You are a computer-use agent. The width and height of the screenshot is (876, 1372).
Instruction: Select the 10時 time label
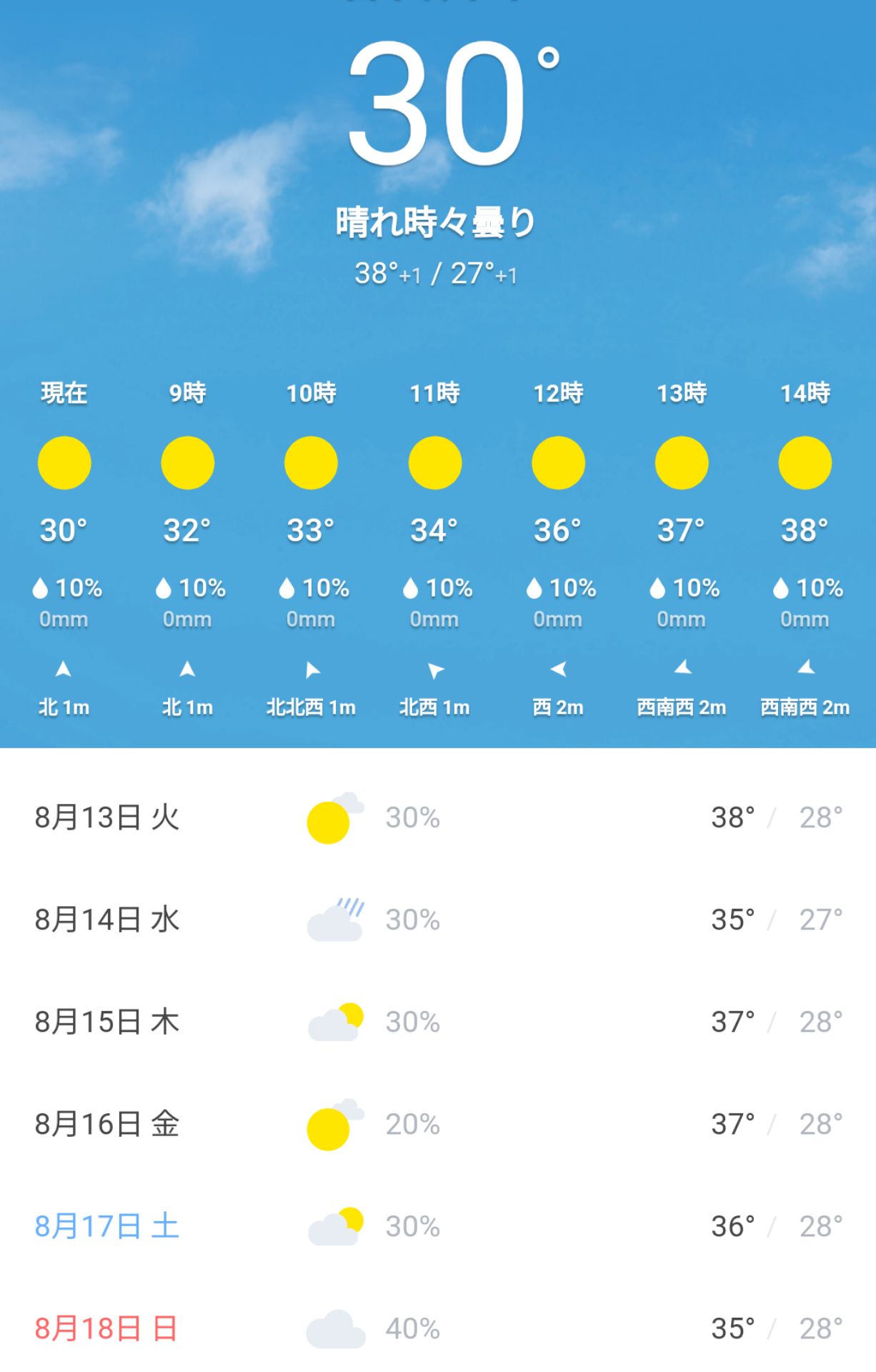click(312, 392)
